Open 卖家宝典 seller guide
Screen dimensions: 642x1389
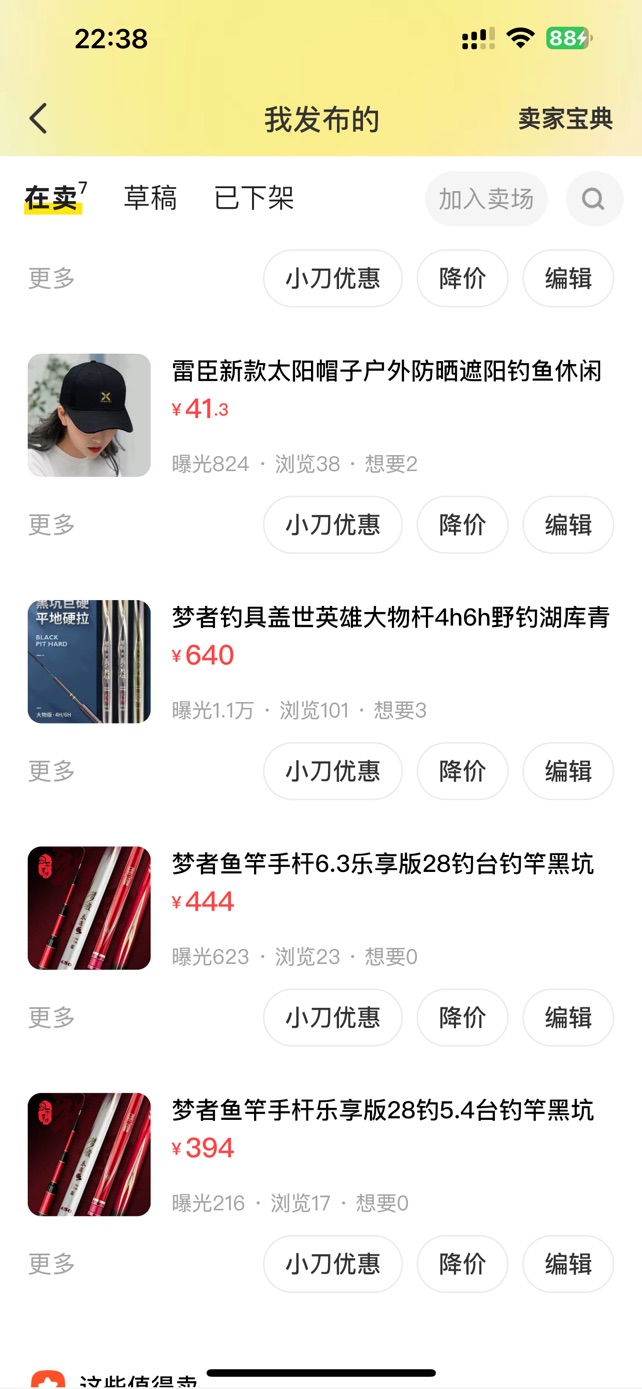click(565, 119)
